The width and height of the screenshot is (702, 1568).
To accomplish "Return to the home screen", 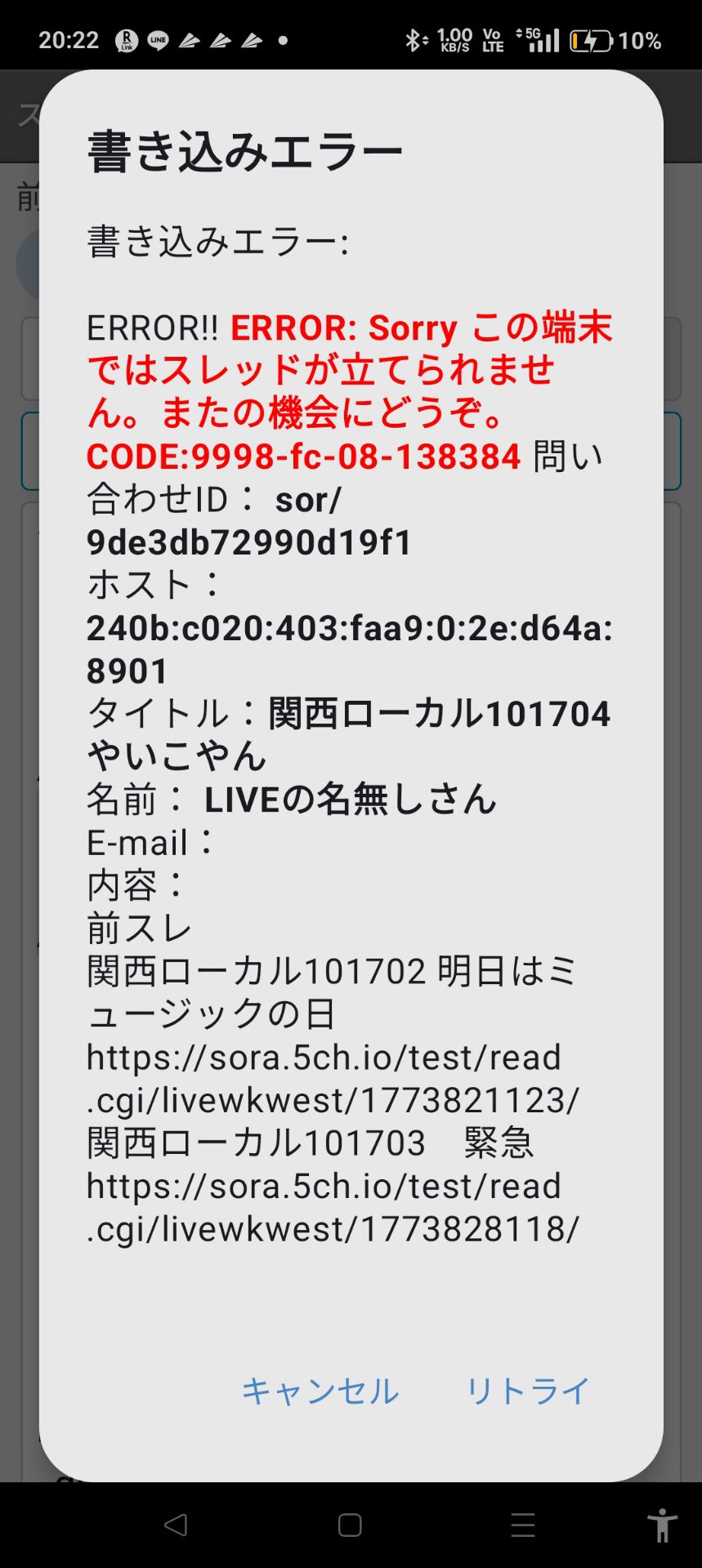I will pyautogui.click(x=350, y=1525).
